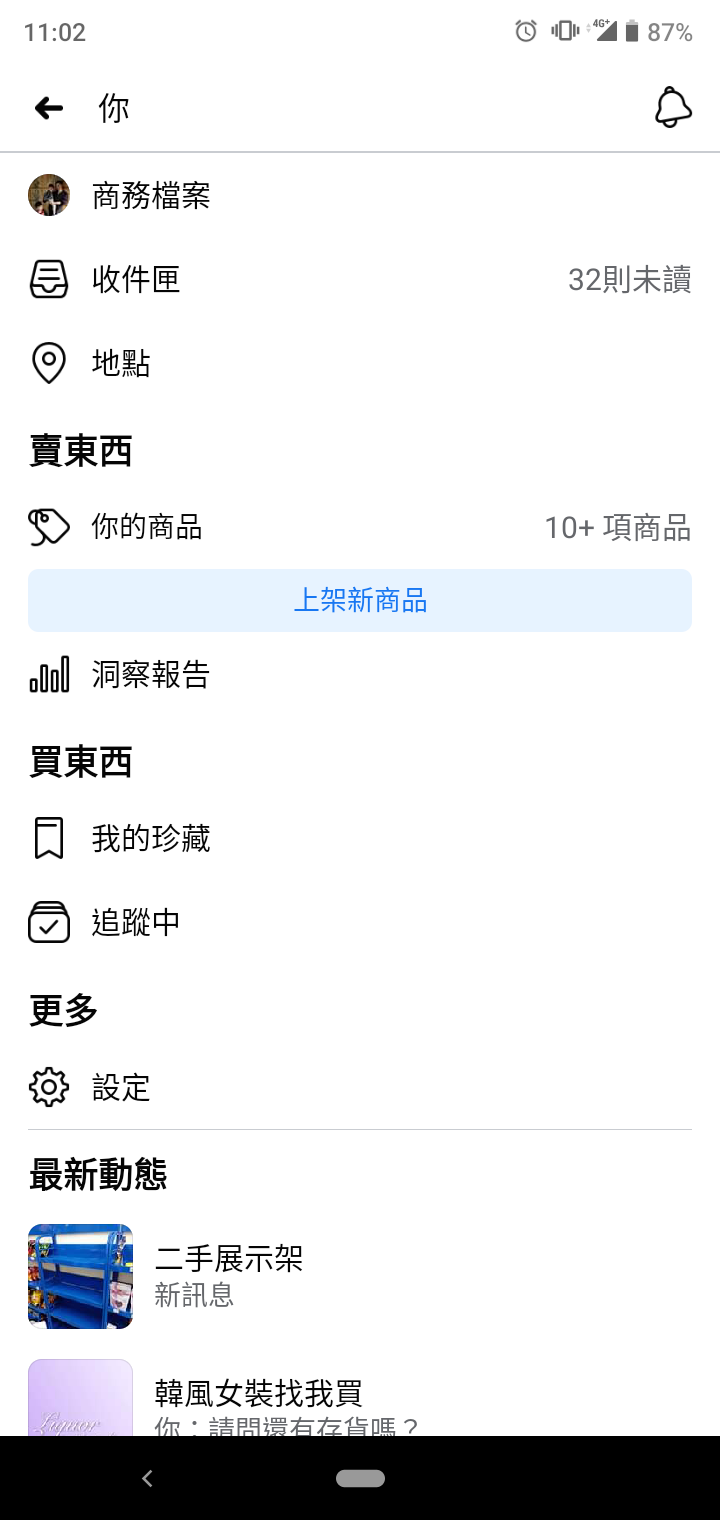Open the notifications bell
Viewport: 720px width, 1520px height.
point(673,108)
